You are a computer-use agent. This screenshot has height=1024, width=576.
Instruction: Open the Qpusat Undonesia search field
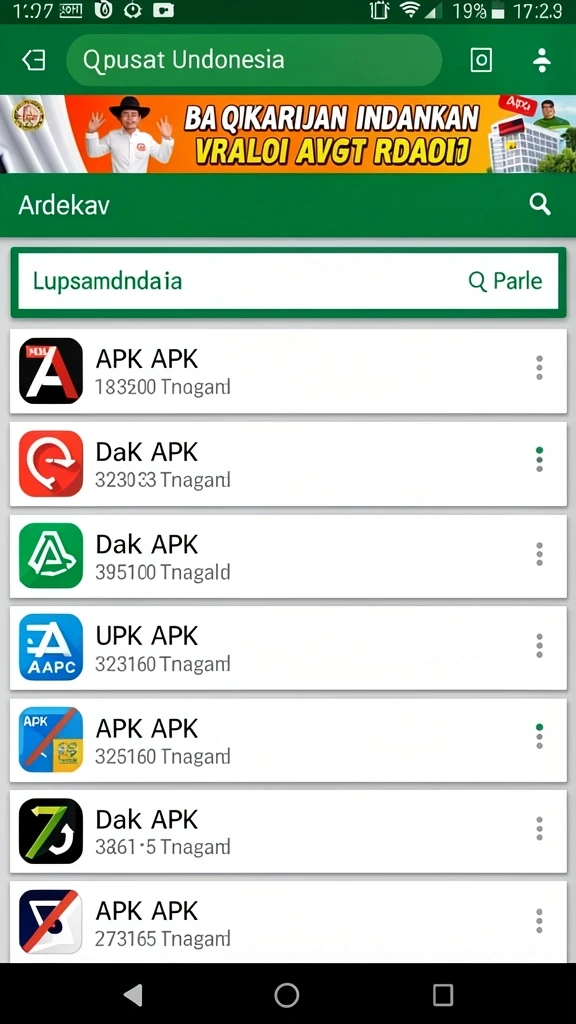click(x=254, y=60)
